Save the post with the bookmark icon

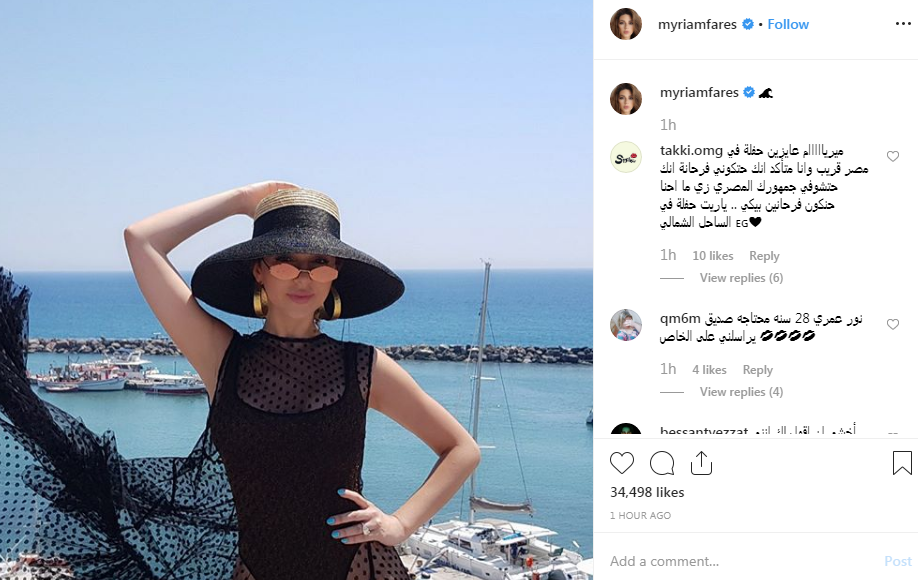pyautogui.click(x=901, y=463)
